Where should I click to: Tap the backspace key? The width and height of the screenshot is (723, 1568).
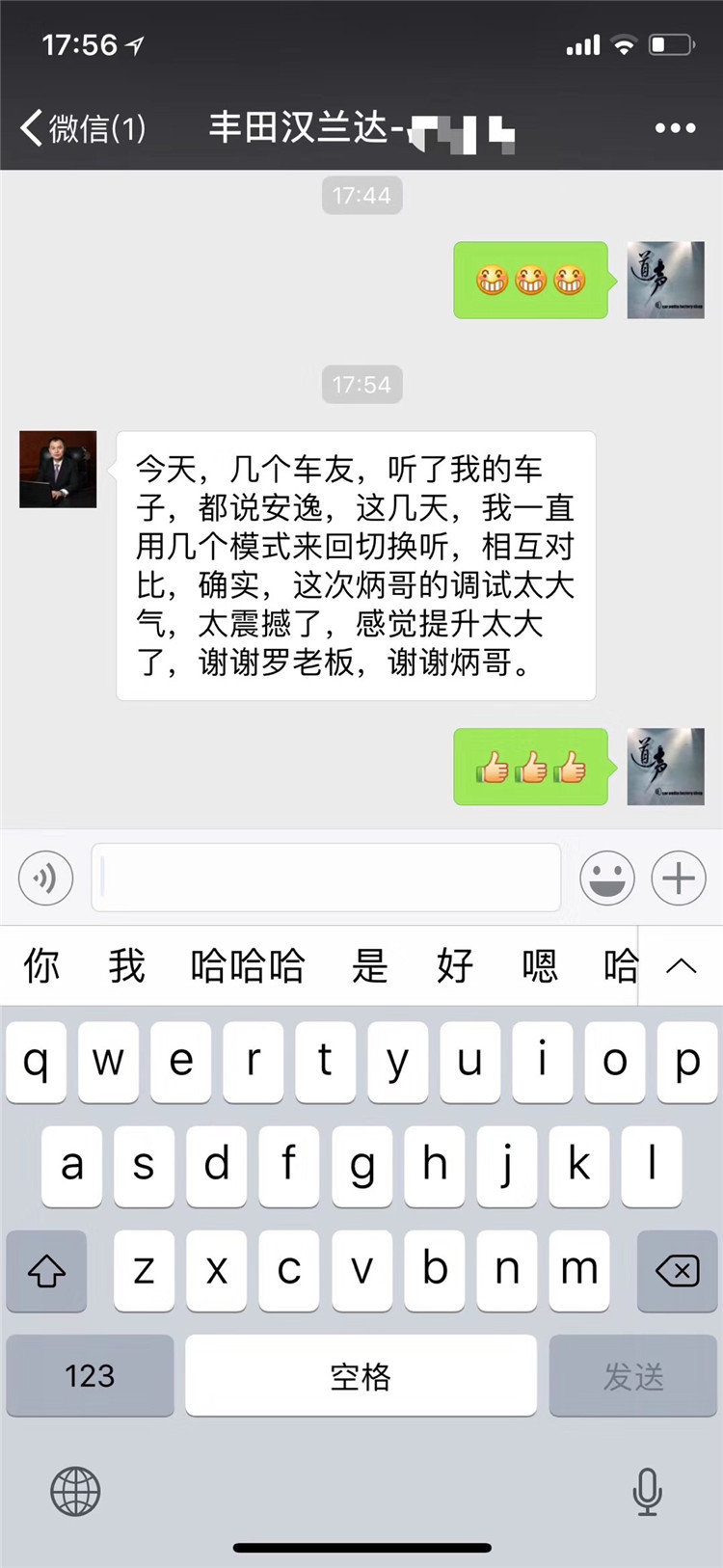tap(677, 1271)
